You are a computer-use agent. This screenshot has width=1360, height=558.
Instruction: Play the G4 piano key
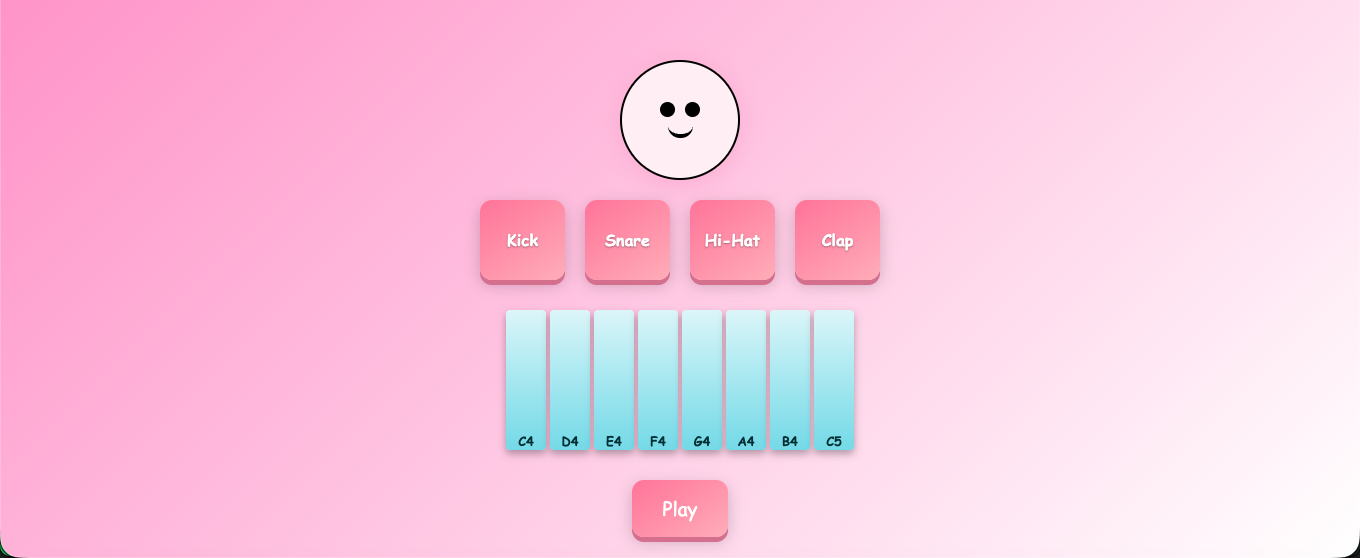702,380
